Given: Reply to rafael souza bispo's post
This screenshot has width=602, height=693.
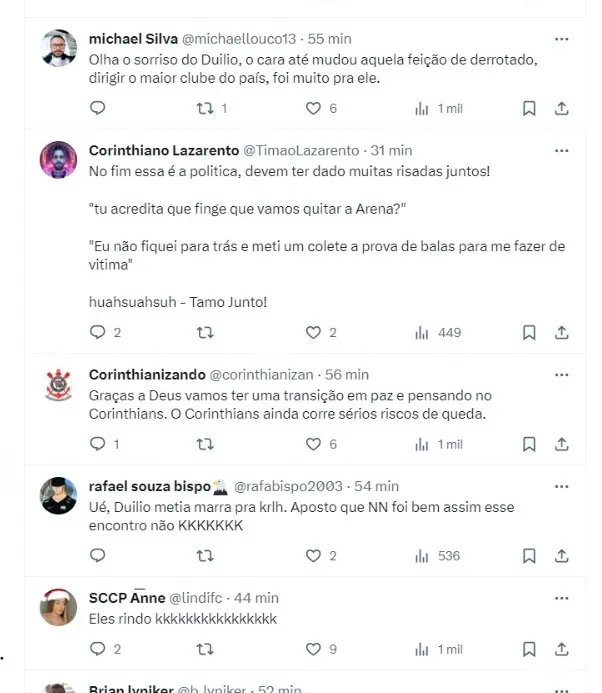Looking at the screenshot, I should pyautogui.click(x=97, y=555).
